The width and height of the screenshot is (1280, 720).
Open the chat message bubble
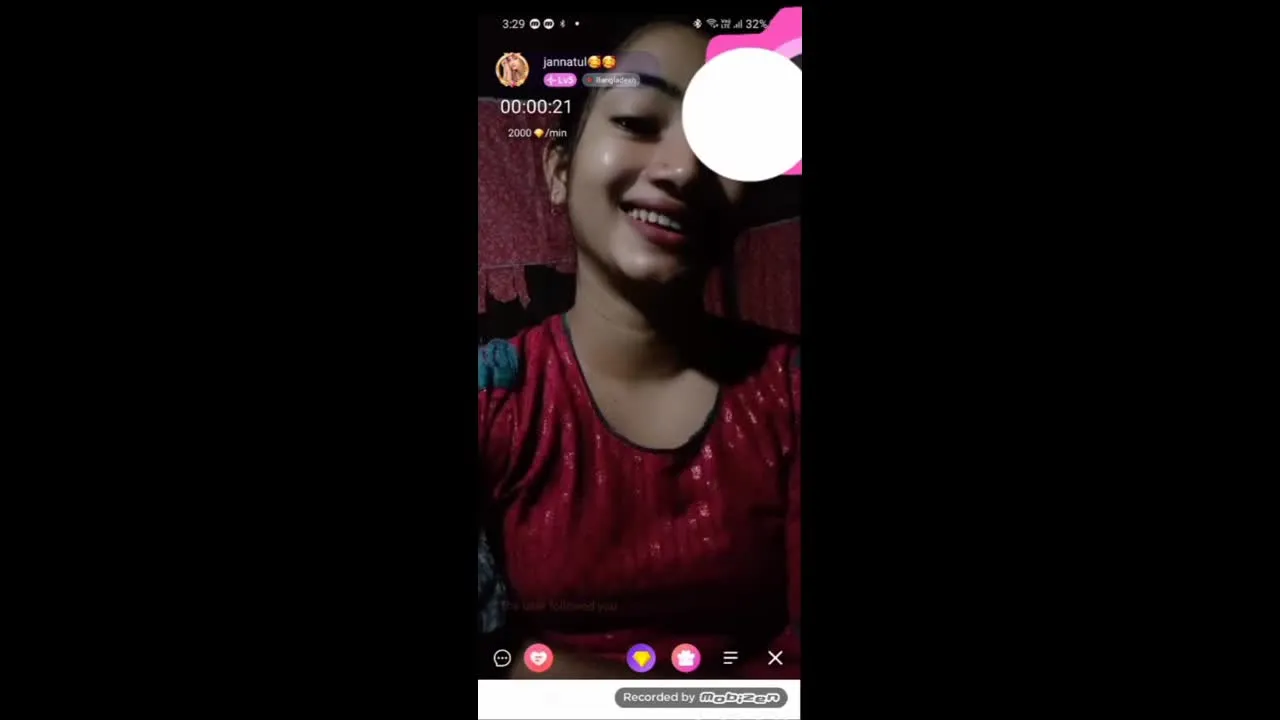click(502, 658)
